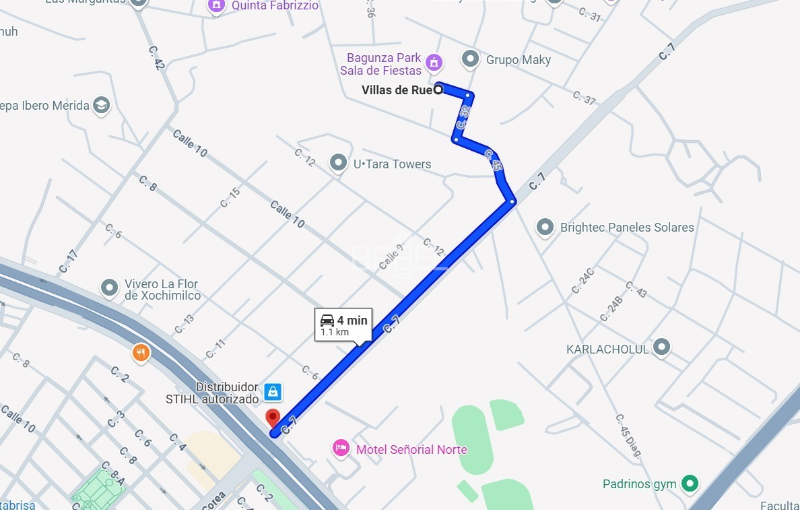Open the Quinta Fabrizzio place marker
Image resolution: width=800 pixels, height=510 pixels.
216,6
